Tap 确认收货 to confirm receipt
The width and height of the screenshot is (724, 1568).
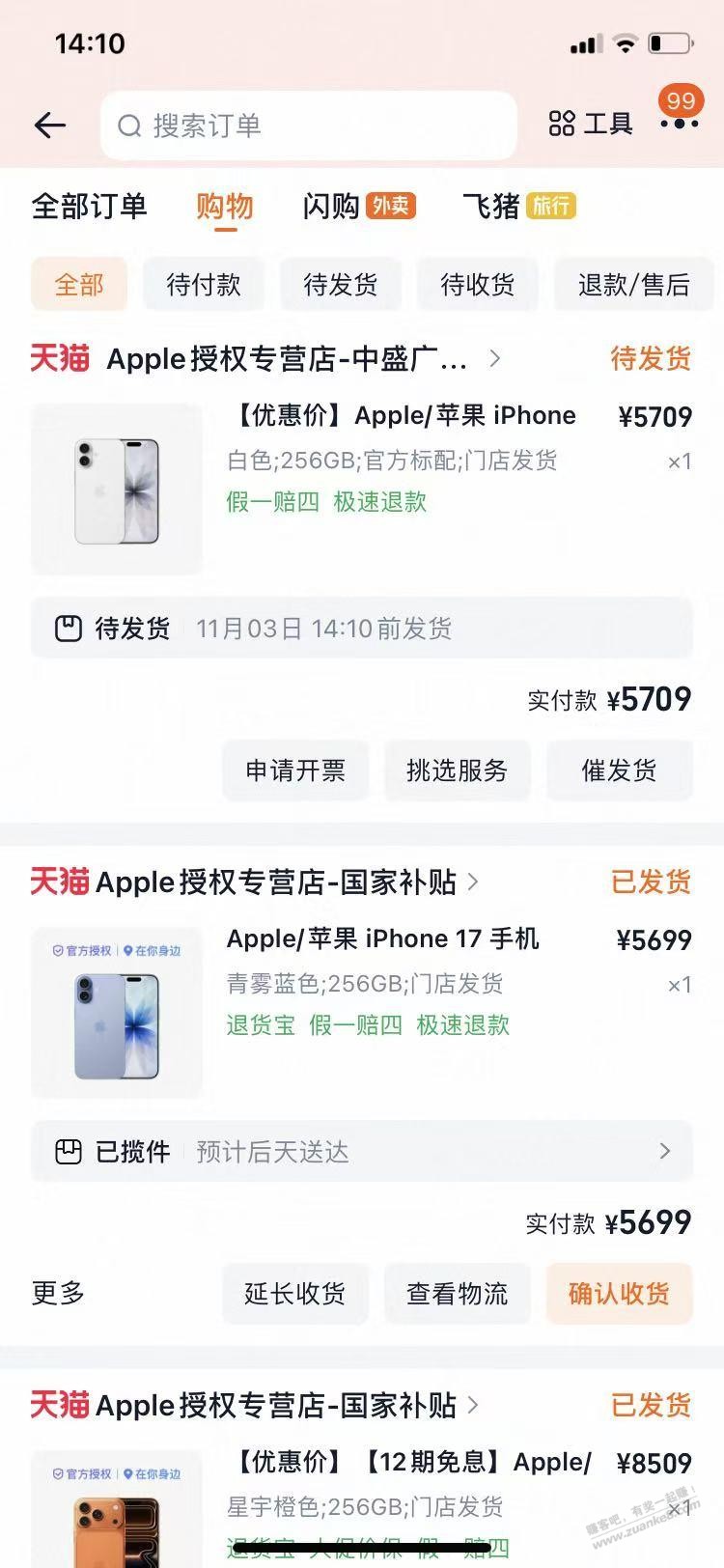tap(619, 1294)
